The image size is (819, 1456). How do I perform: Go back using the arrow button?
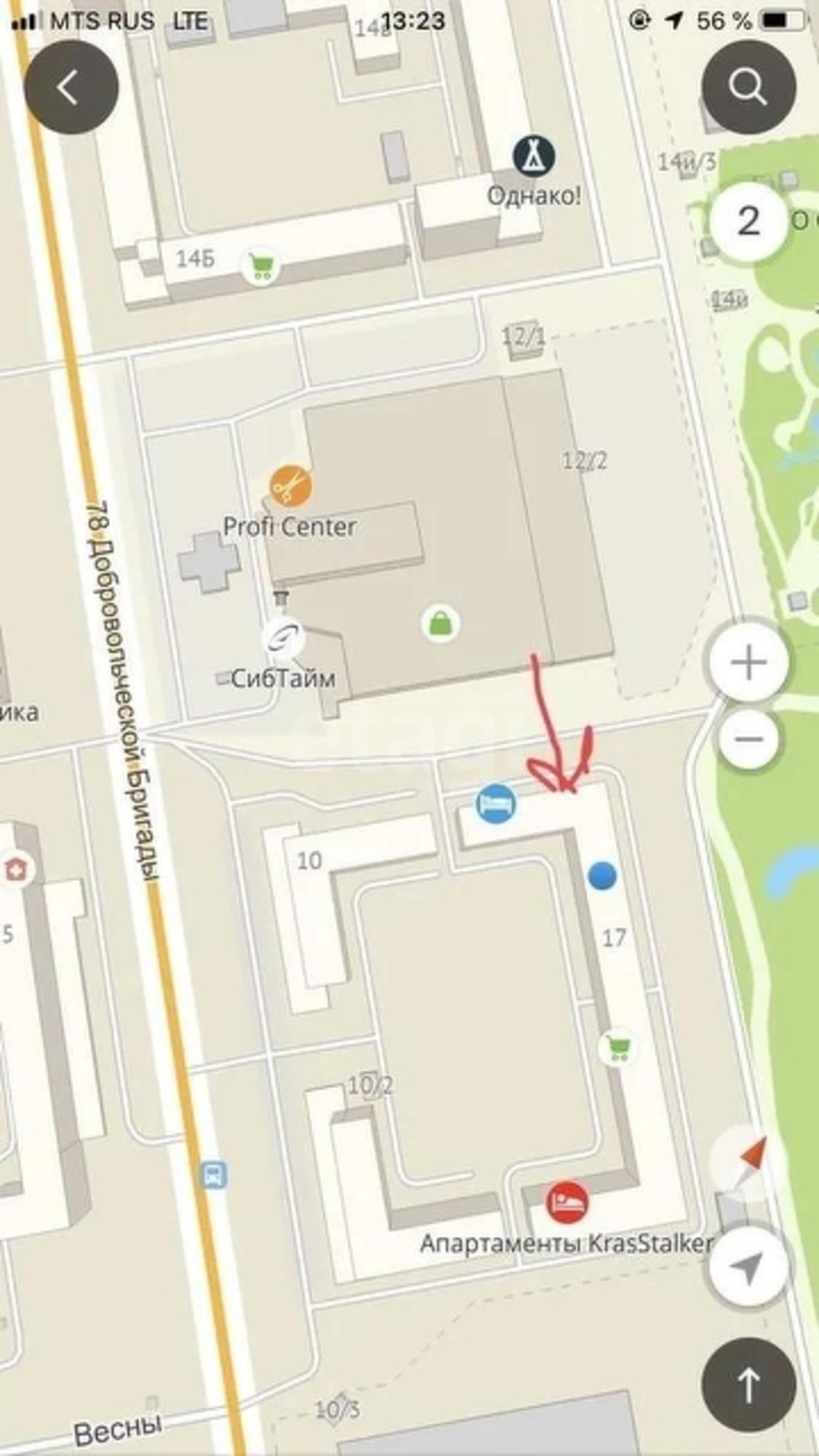click(x=71, y=87)
